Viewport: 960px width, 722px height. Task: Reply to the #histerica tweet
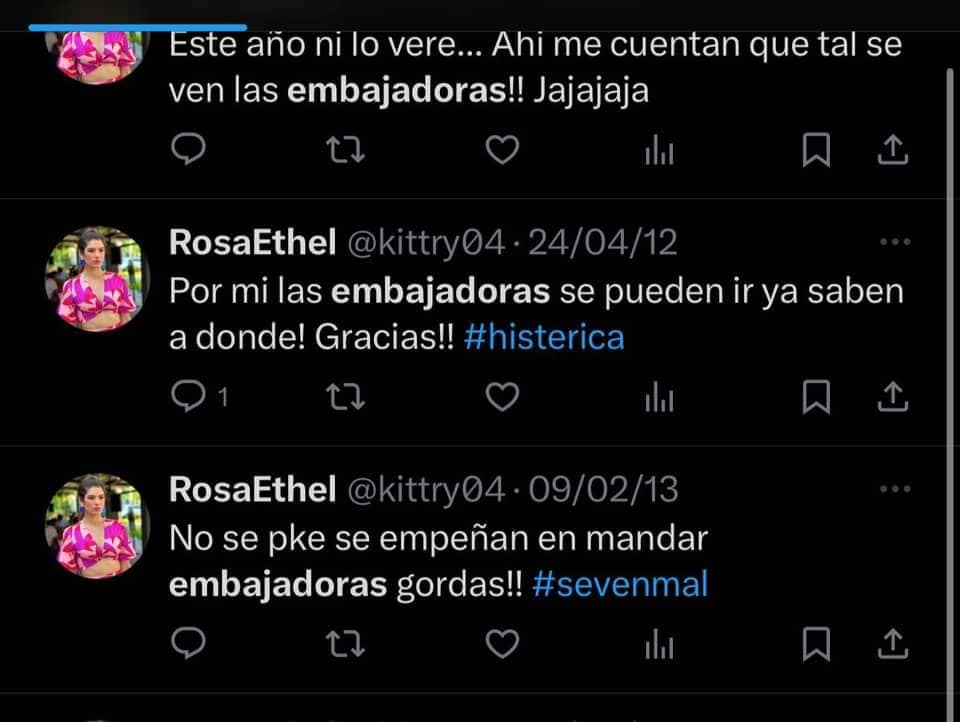pyautogui.click(x=188, y=397)
